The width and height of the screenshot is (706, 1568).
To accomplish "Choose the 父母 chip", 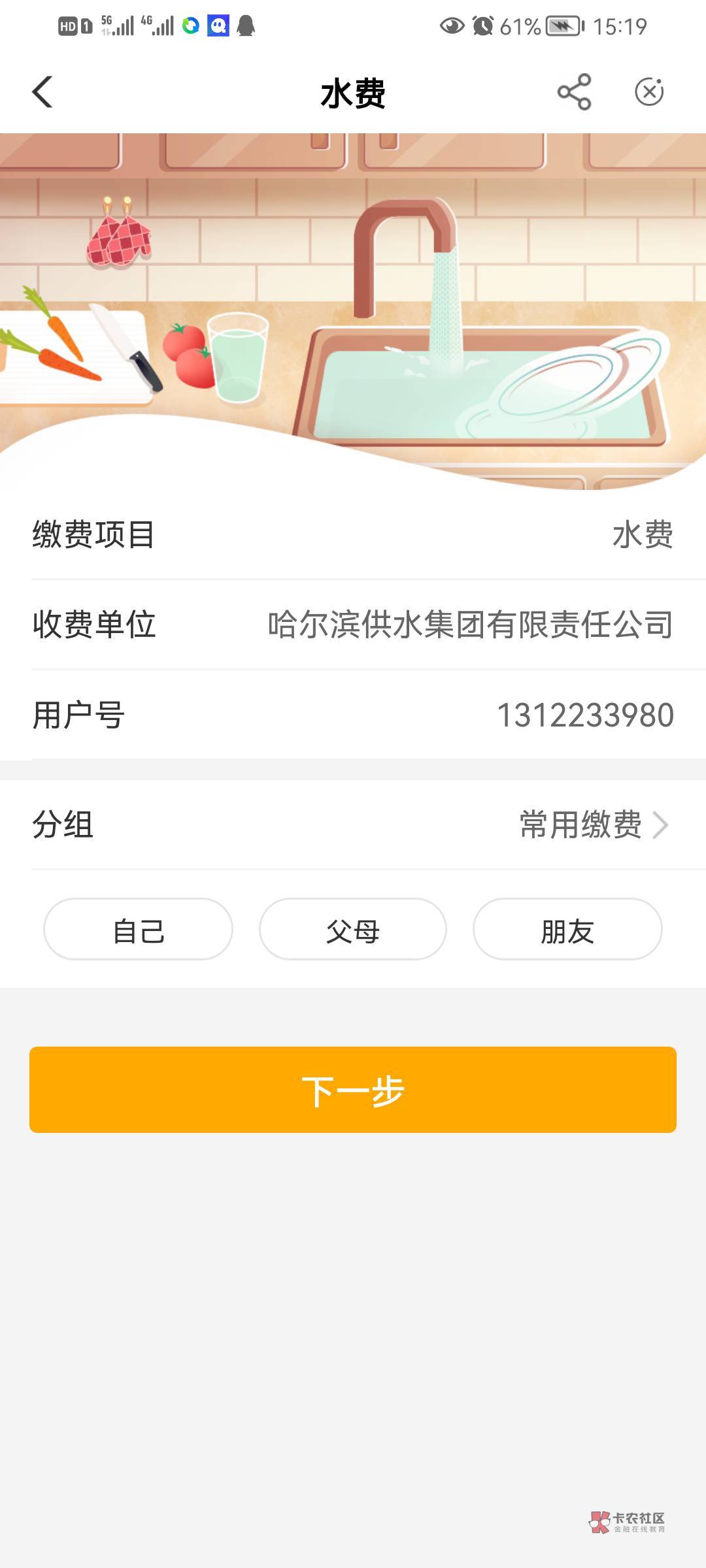I will coord(353,929).
